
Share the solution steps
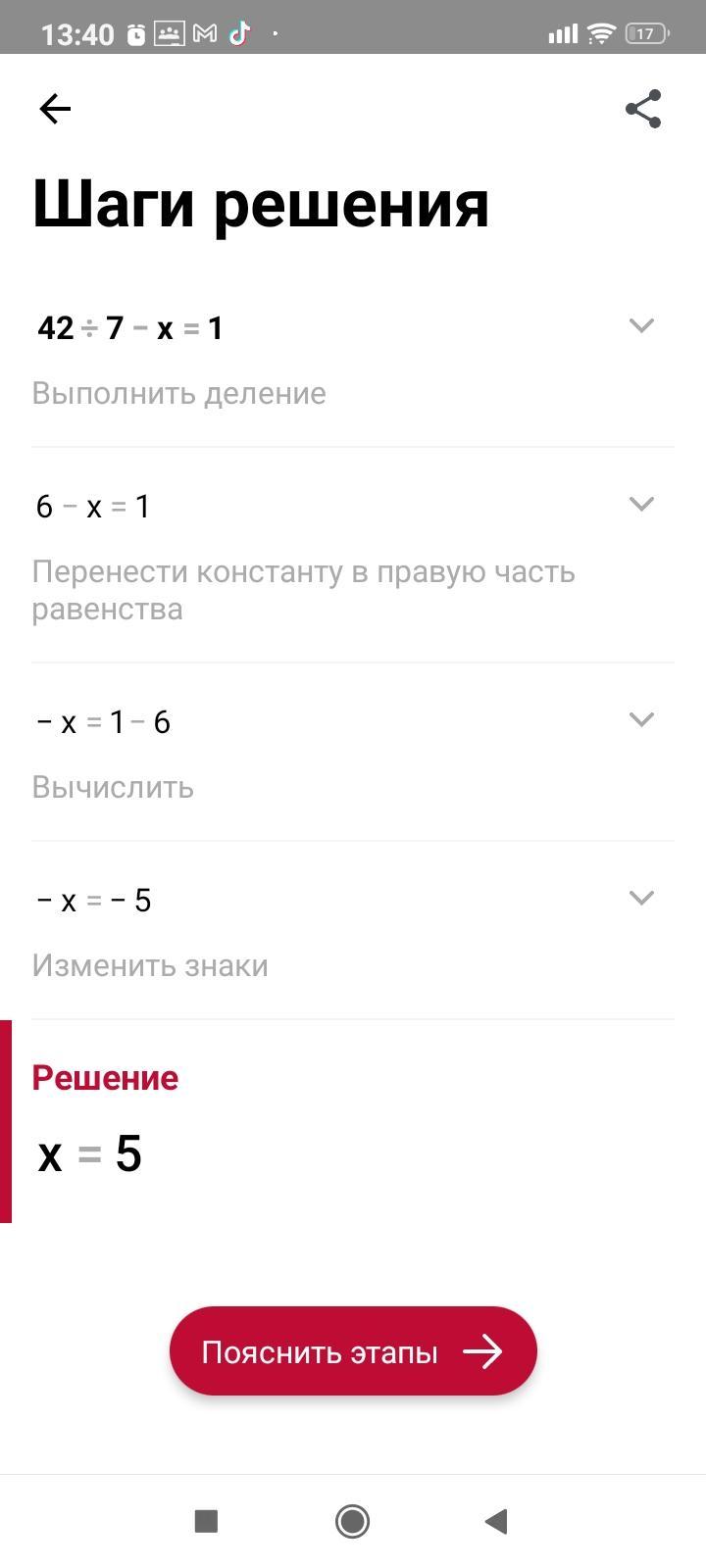tap(643, 109)
